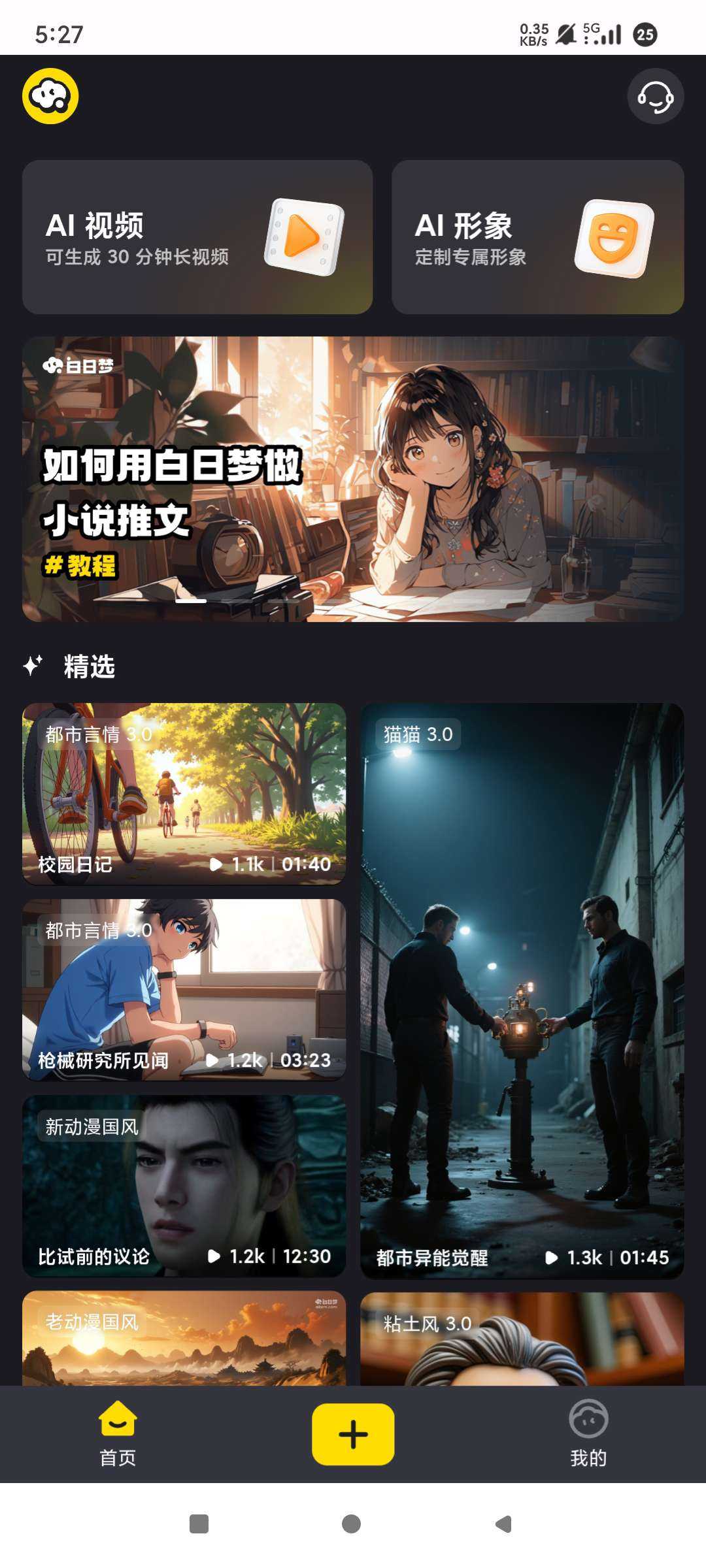Open the 老动漫国风 video card
The width and height of the screenshot is (706, 1568).
(x=184, y=1338)
